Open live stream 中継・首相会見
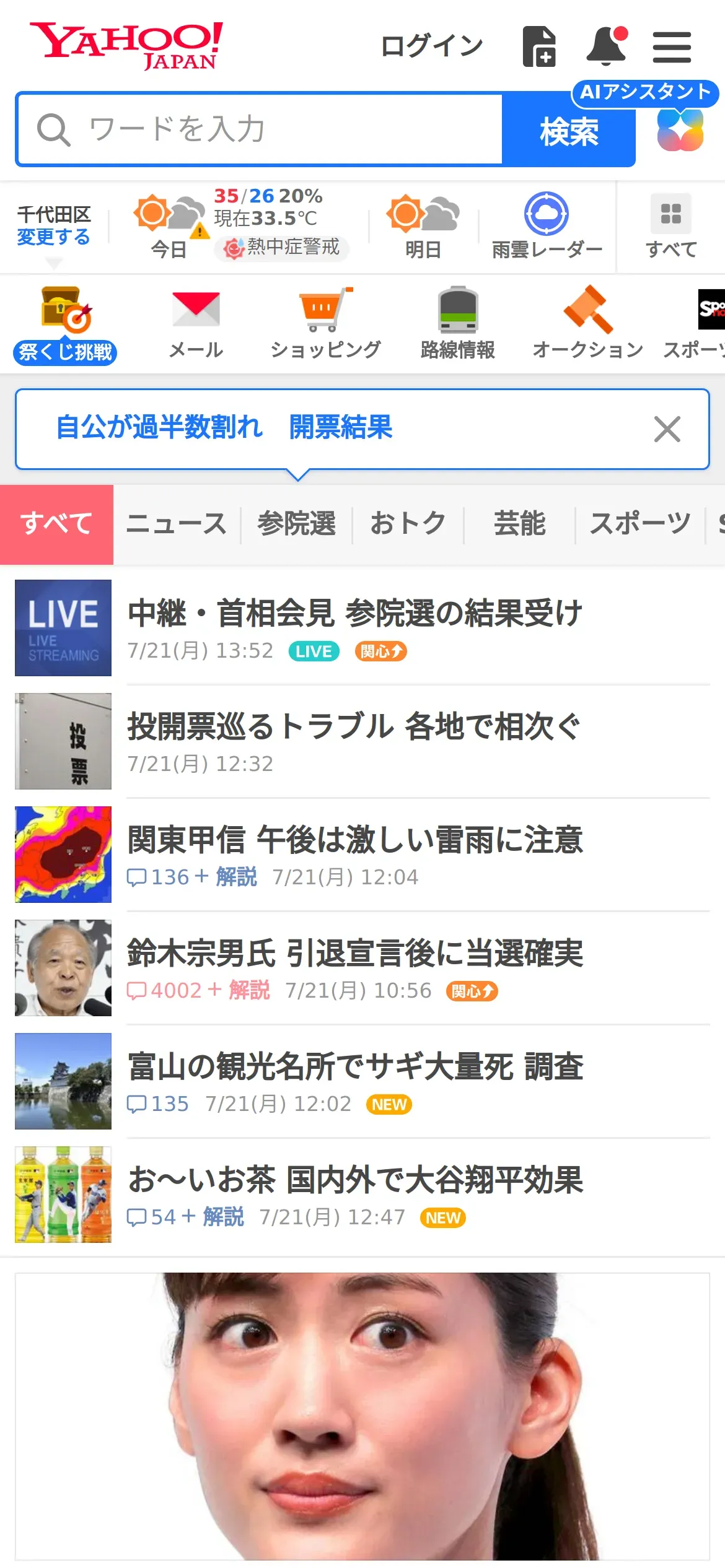 pyautogui.click(x=355, y=614)
